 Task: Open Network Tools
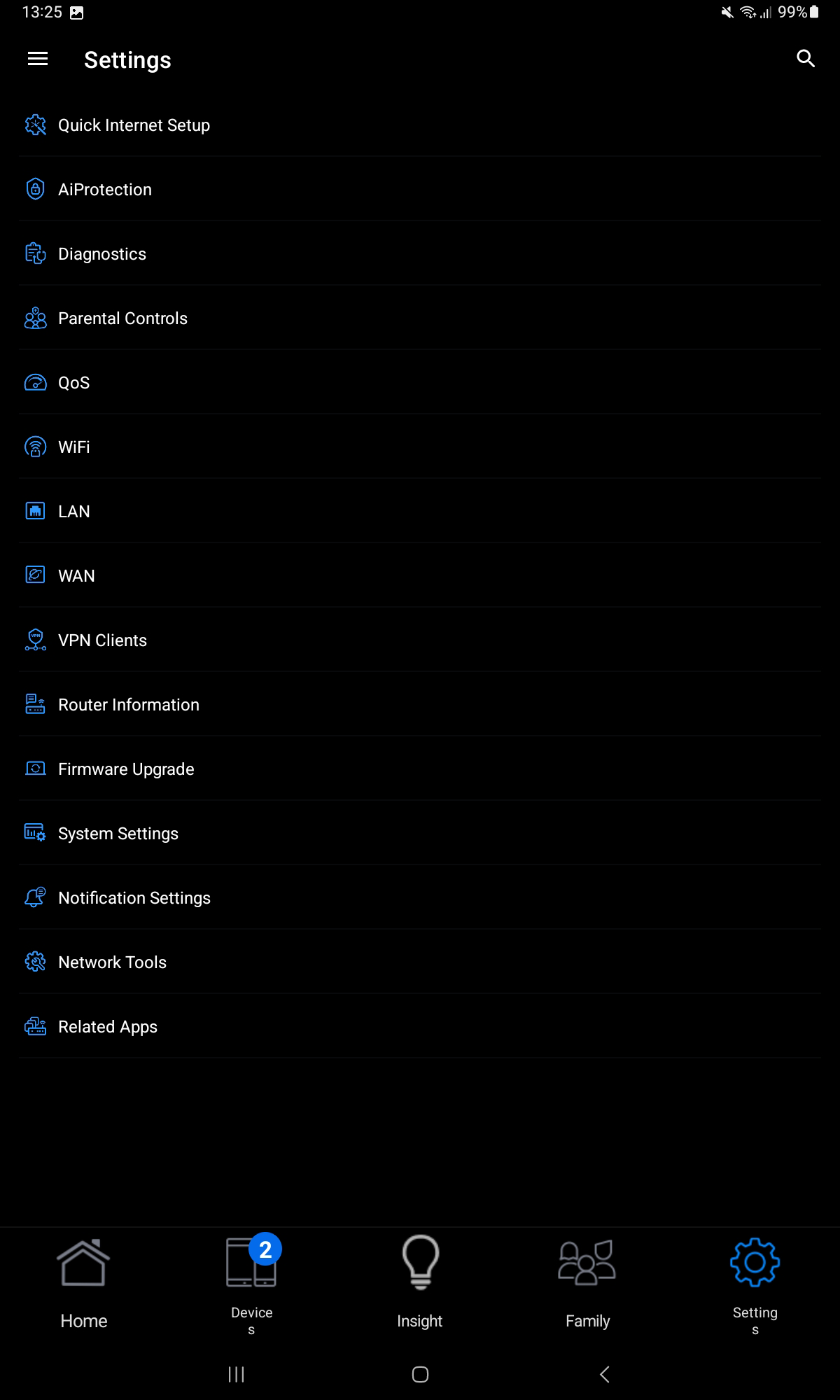pyautogui.click(x=112, y=962)
